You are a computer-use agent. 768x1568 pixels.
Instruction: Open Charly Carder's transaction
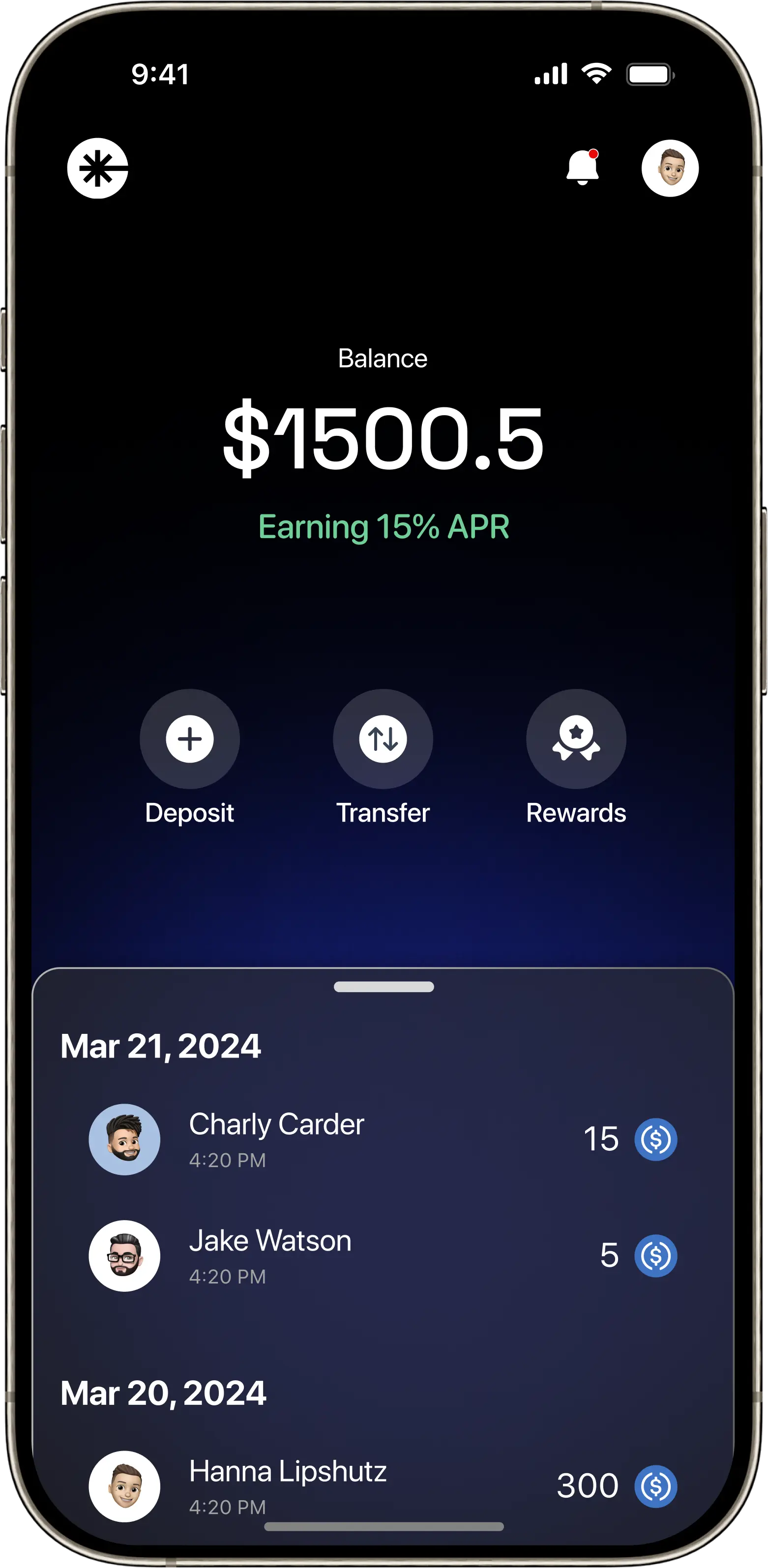click(383, 1139)
